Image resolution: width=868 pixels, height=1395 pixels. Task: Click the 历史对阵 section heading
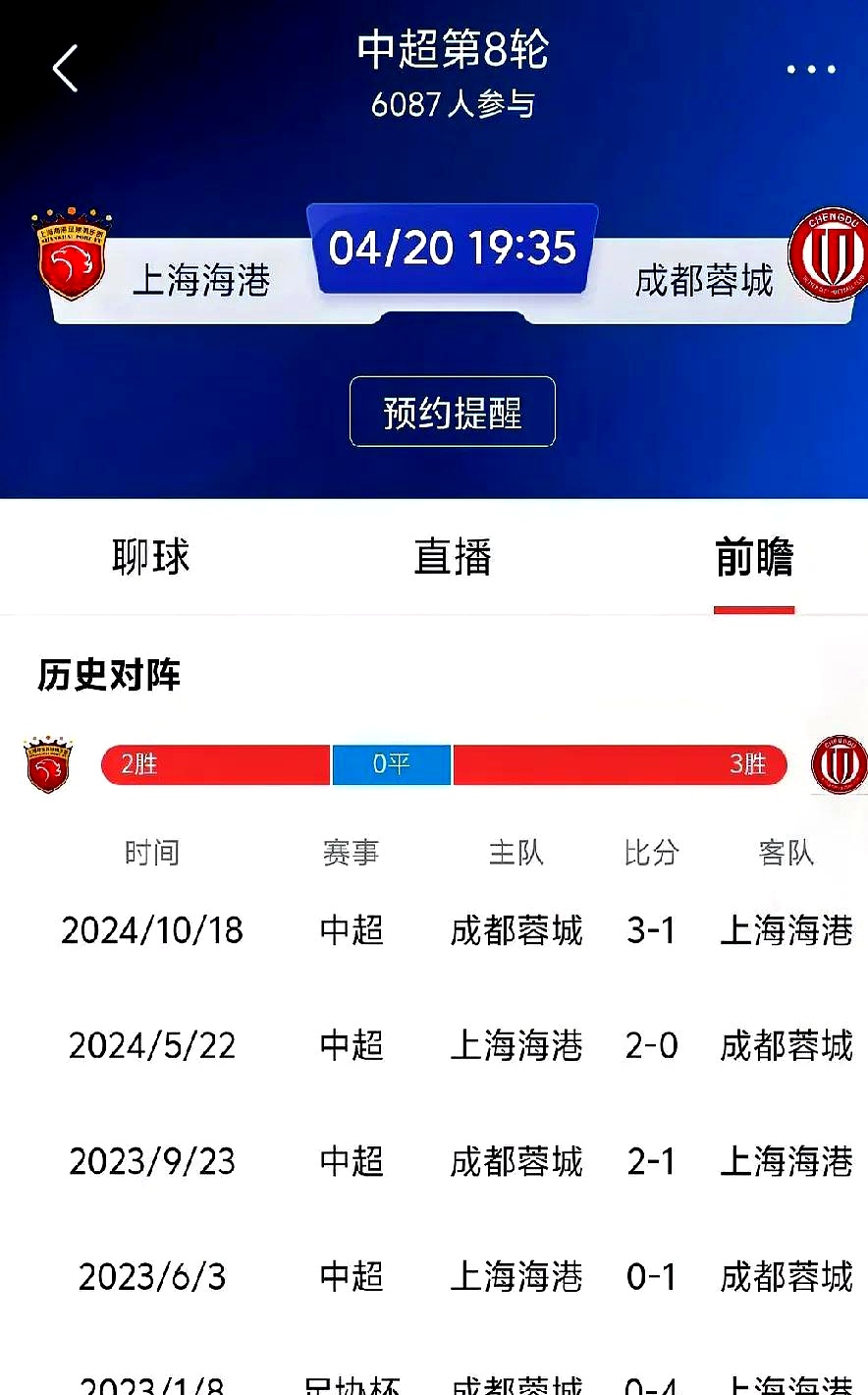pyautogui.click(x=108, y=676)
